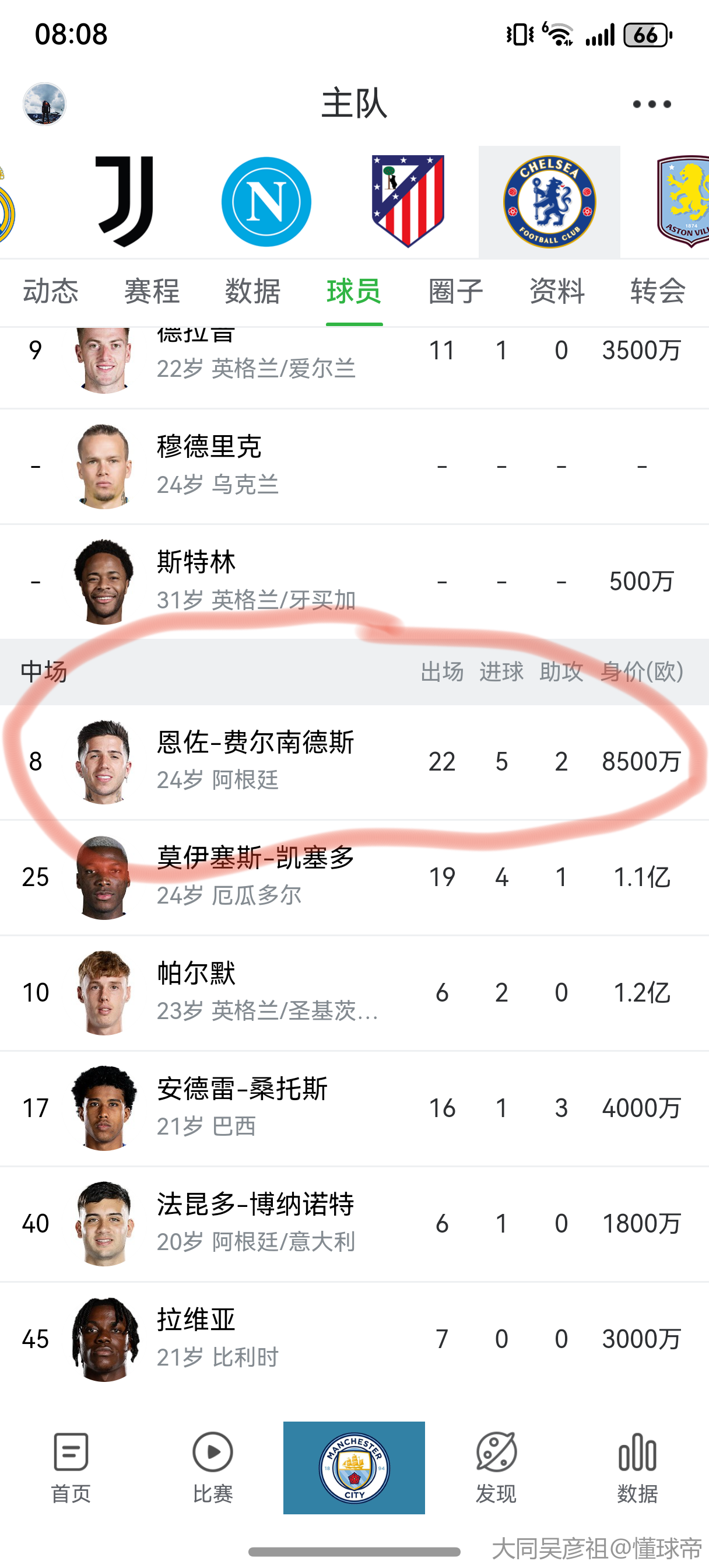The width and height of the screenshot is (709, 1568).
Task: Go to the 首页 home tab
Action: click(x=71, y=1467)
